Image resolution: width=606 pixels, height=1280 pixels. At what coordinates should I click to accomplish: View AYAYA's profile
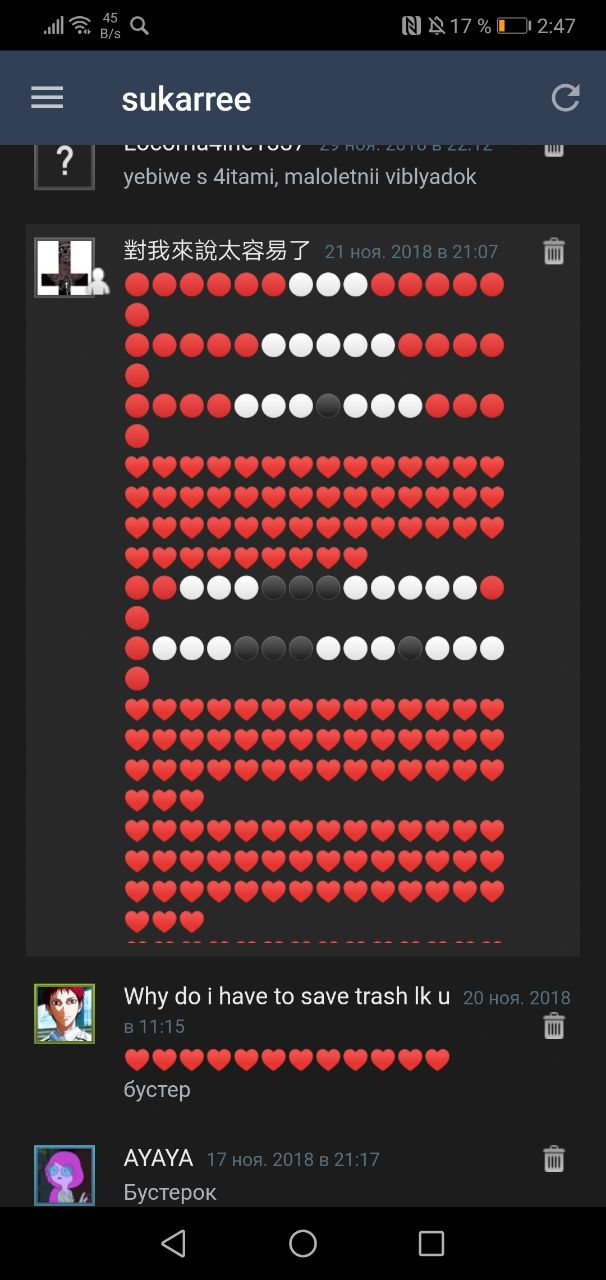tap(158, 1158)
